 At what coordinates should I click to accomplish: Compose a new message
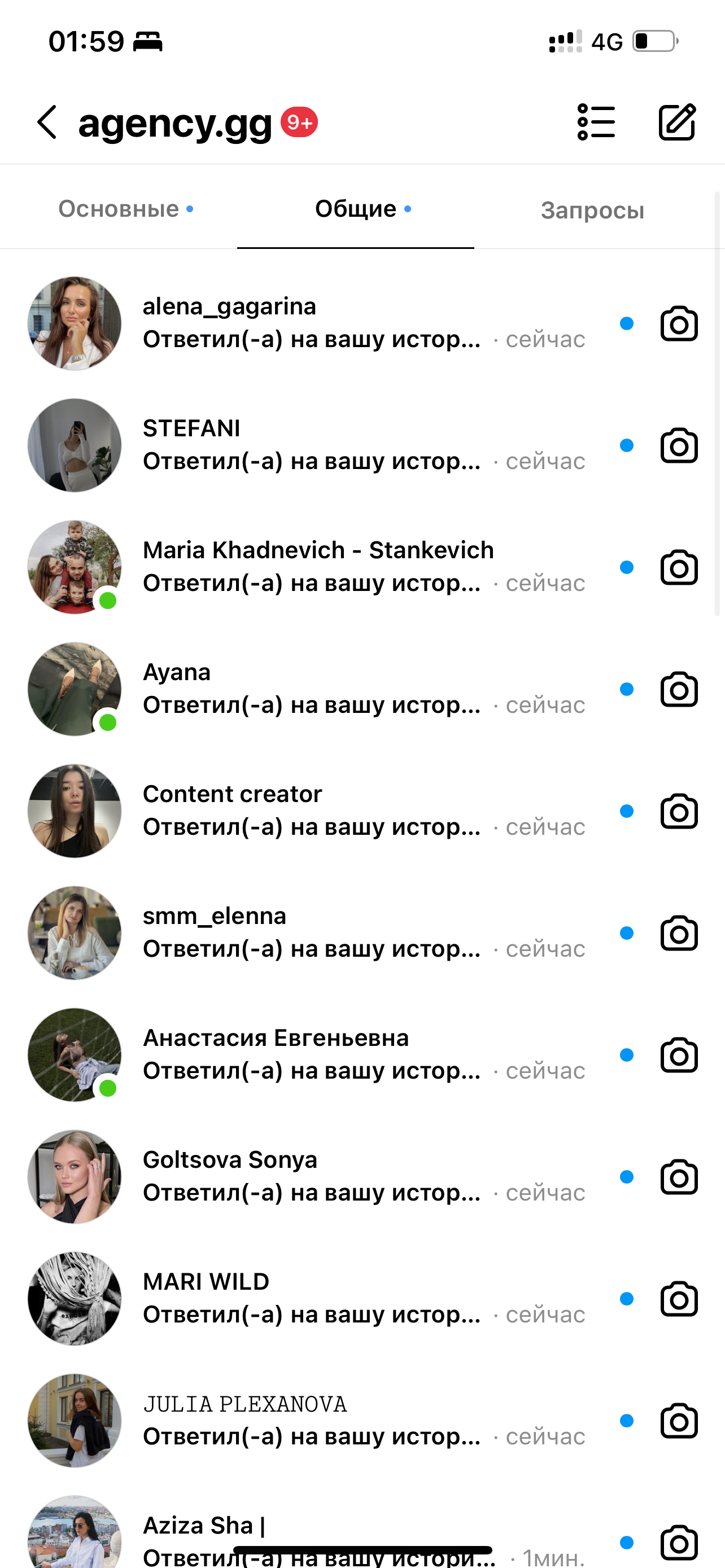(x=677, y=122)
